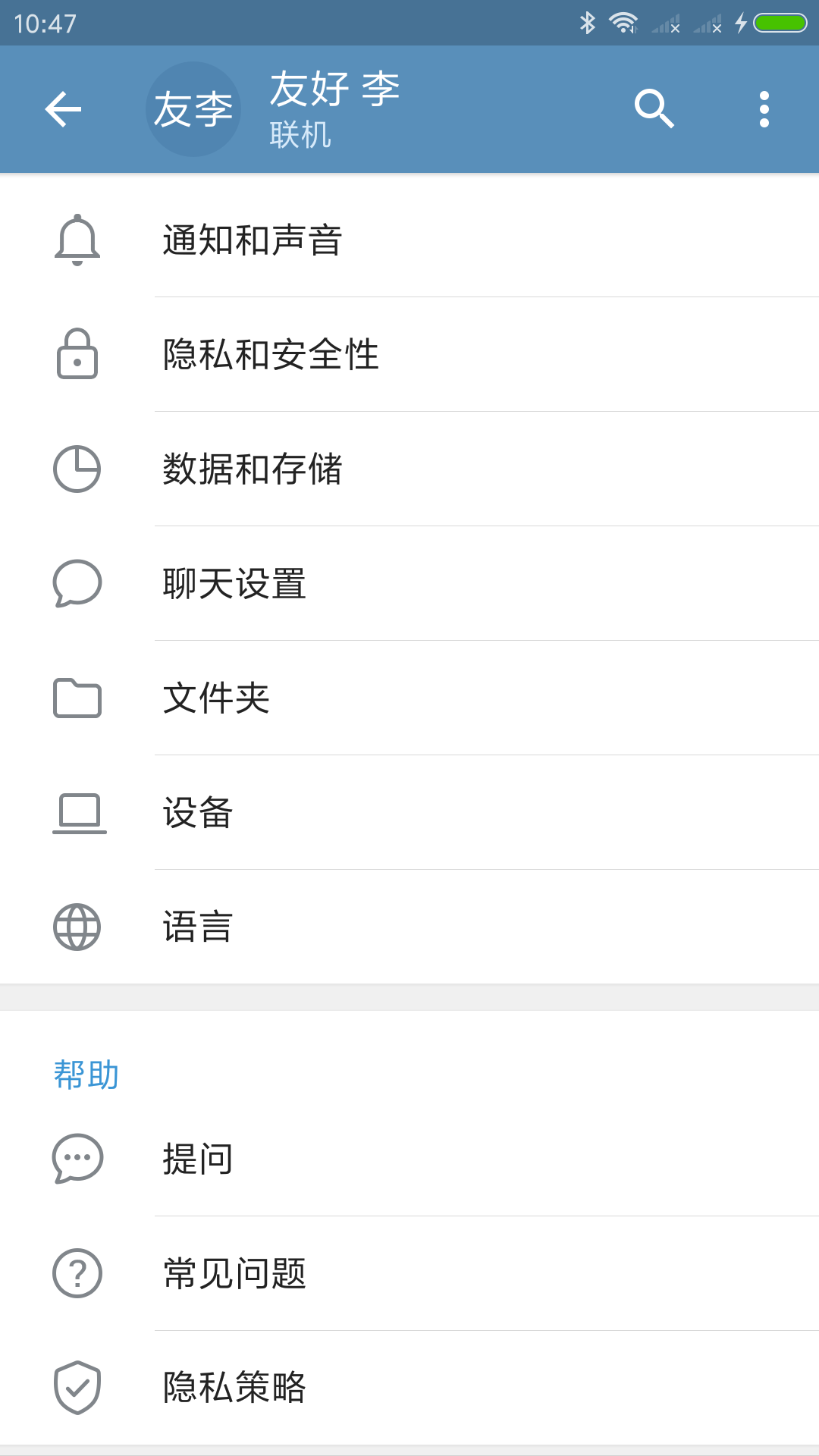Tap the laptop icon for devices
The height and width of the screenshot is (1456, 819).
tap(77, 812)
